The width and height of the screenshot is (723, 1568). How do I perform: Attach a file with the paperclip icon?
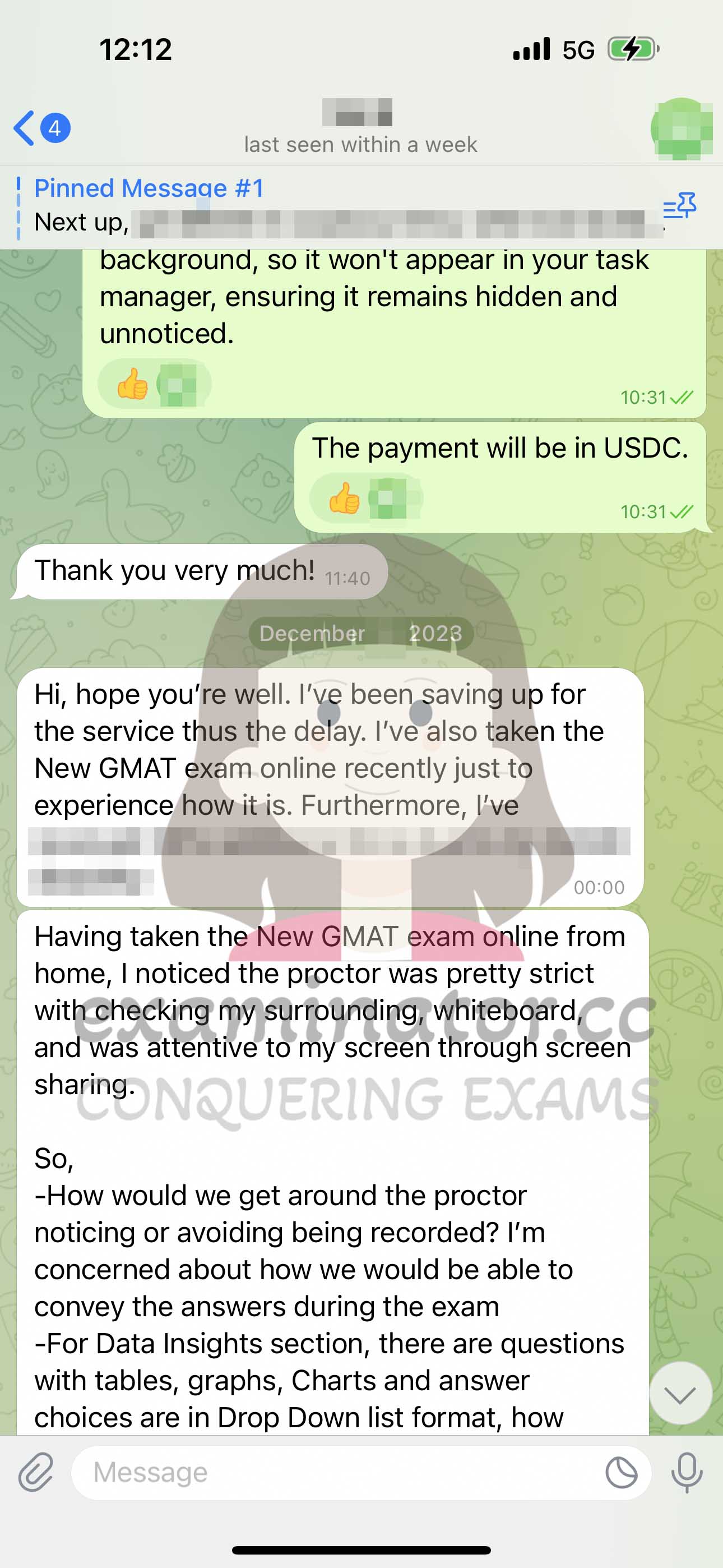coord(36,1473)
